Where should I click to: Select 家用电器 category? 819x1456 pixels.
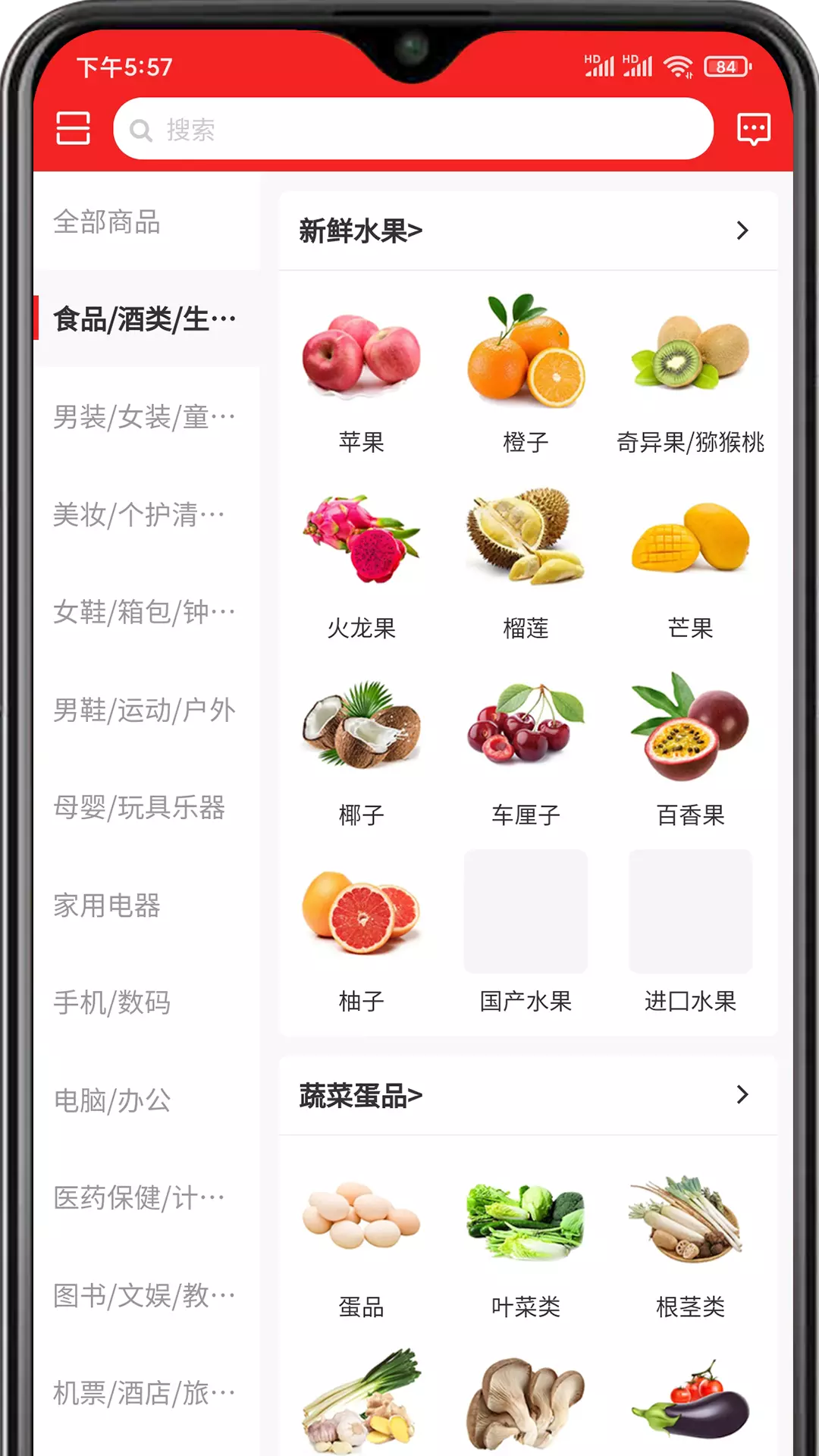pyautogui.click(x=146, y=905)
